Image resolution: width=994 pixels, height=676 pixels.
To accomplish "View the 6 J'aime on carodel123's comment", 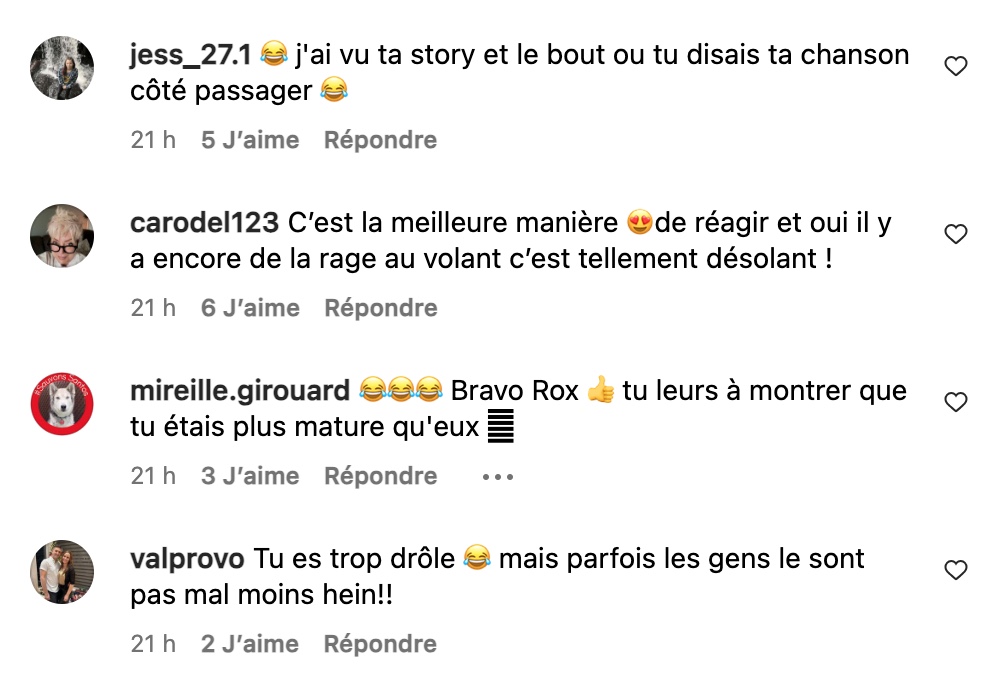I will pos(250,308).
